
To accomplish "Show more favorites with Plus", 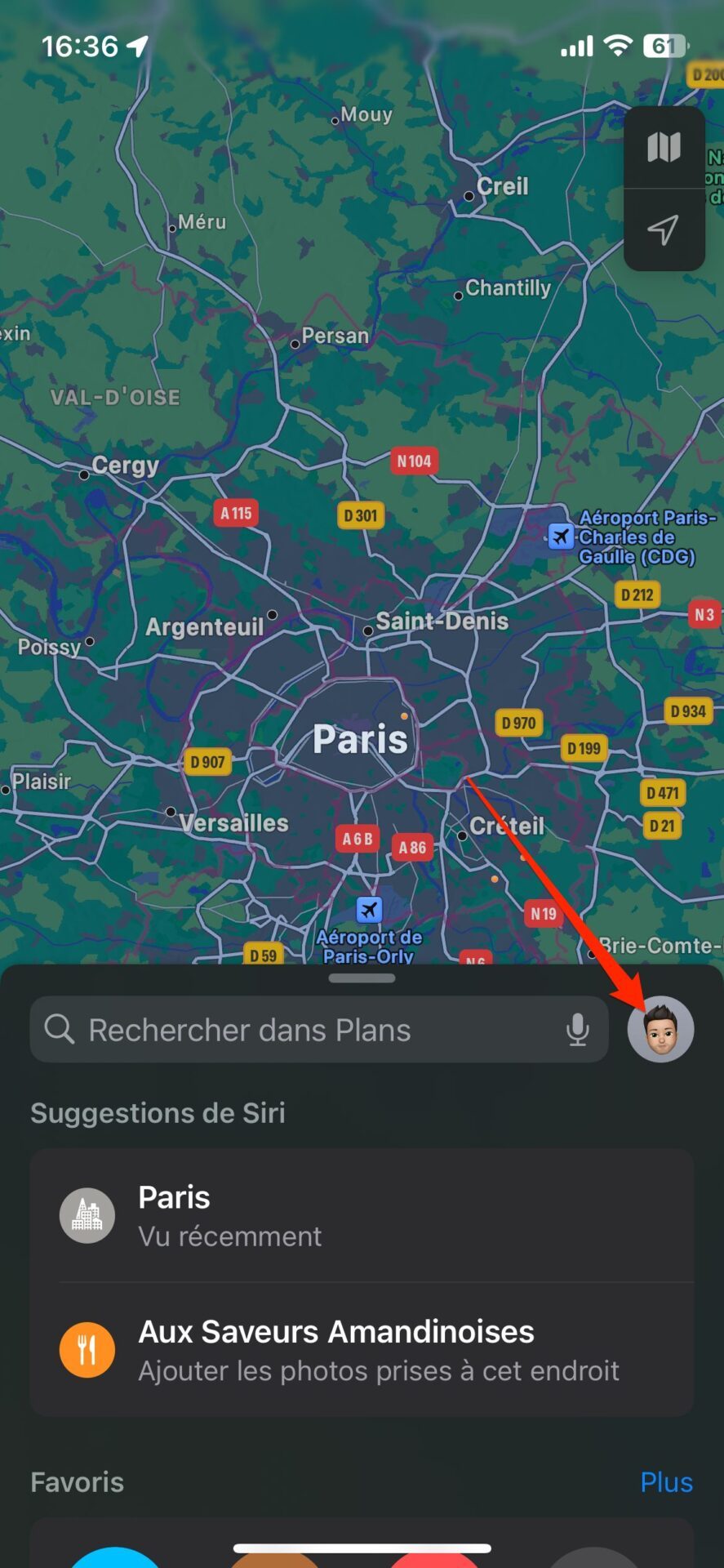I will (x=666, y=1481).
